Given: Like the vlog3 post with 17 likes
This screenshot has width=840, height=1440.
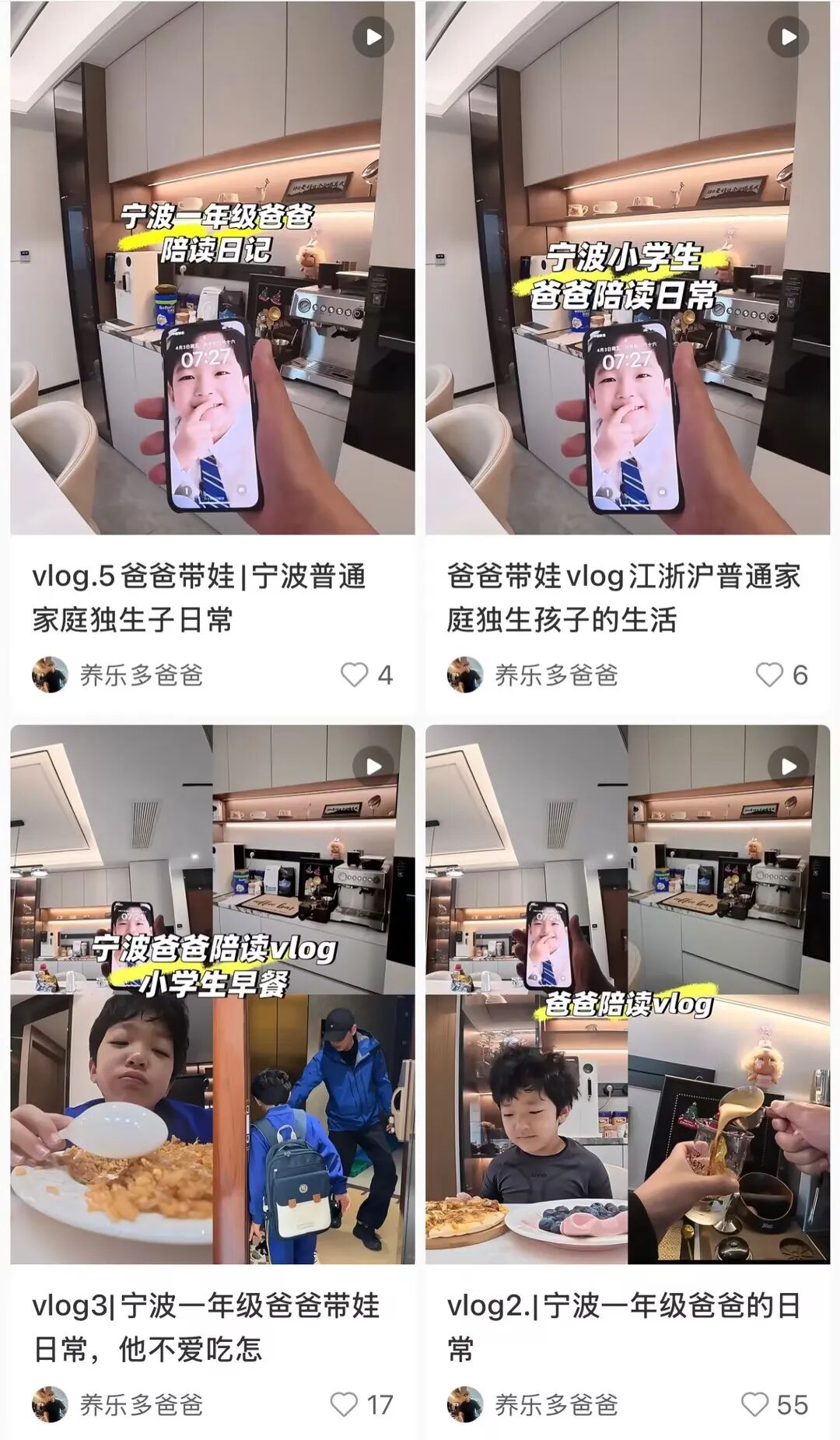Looking at the screenshot, I should pos(344,1404).
